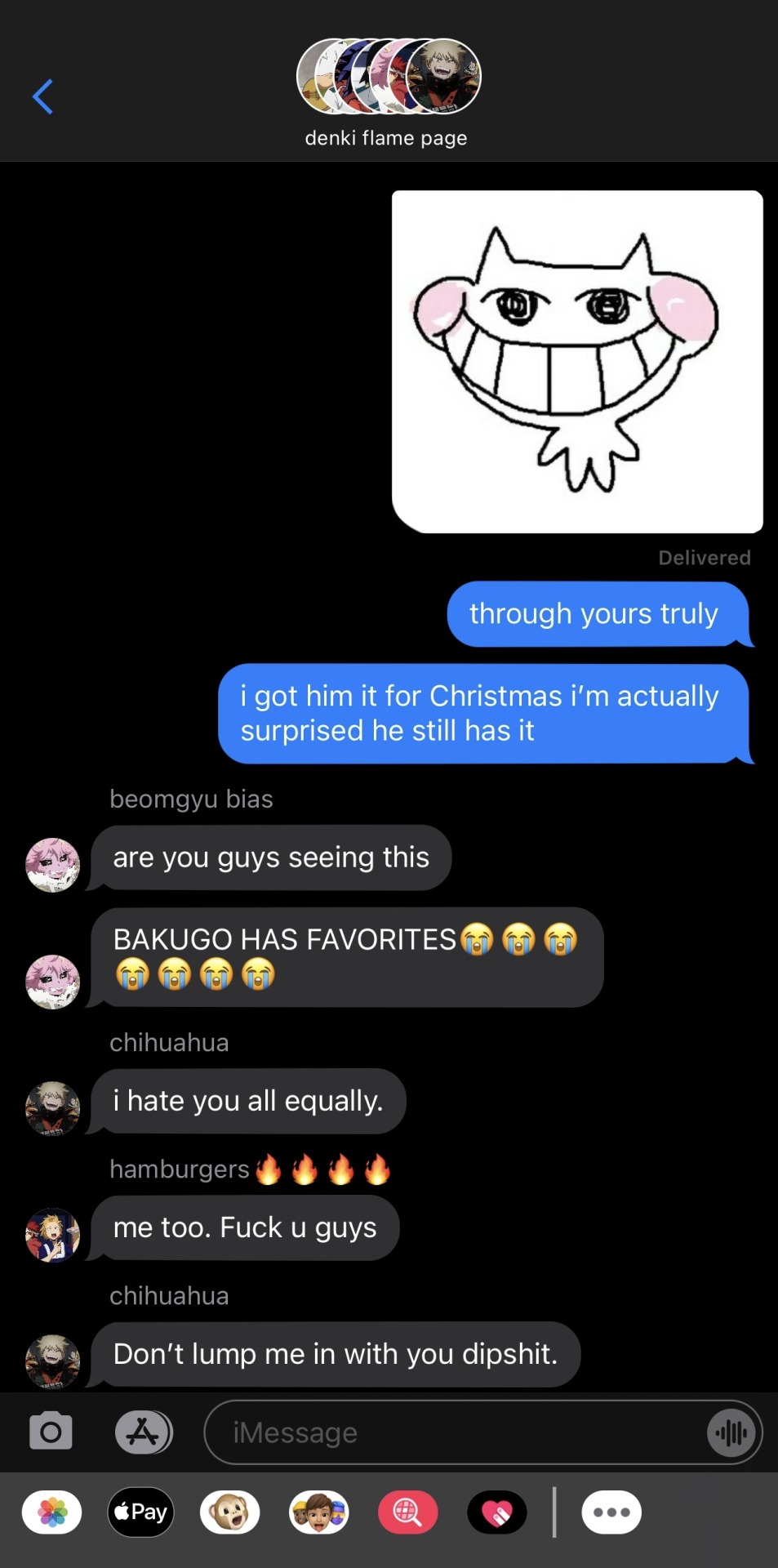Open Memoji stickers
Screen dimensions: 778x1568
[x=319, y=1512]
